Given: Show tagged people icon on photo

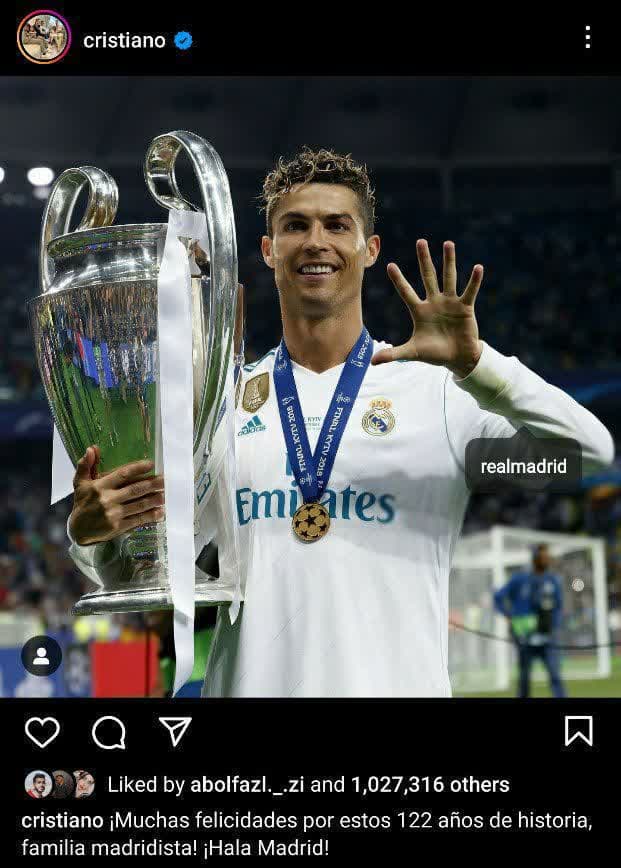Looking at the screenshot, I should coord(41,656).
